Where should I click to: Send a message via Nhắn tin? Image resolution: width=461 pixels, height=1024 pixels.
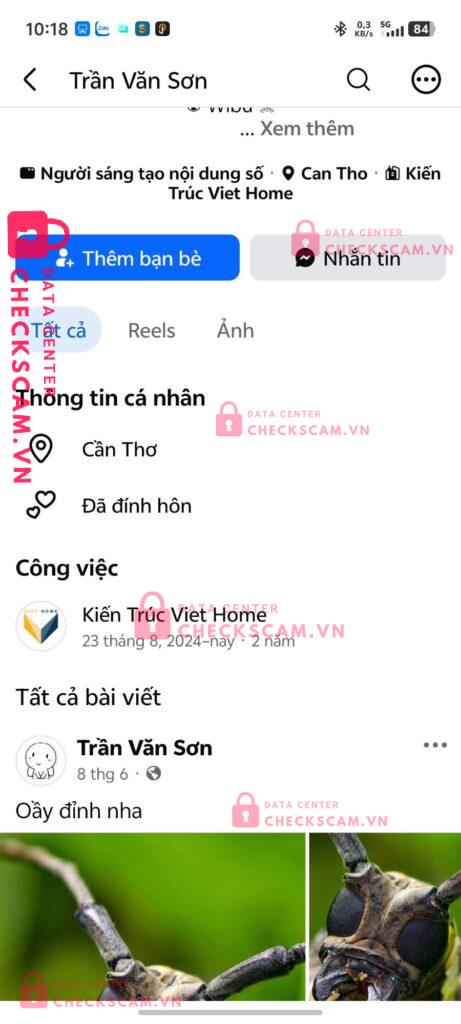(x=348, y=258)
